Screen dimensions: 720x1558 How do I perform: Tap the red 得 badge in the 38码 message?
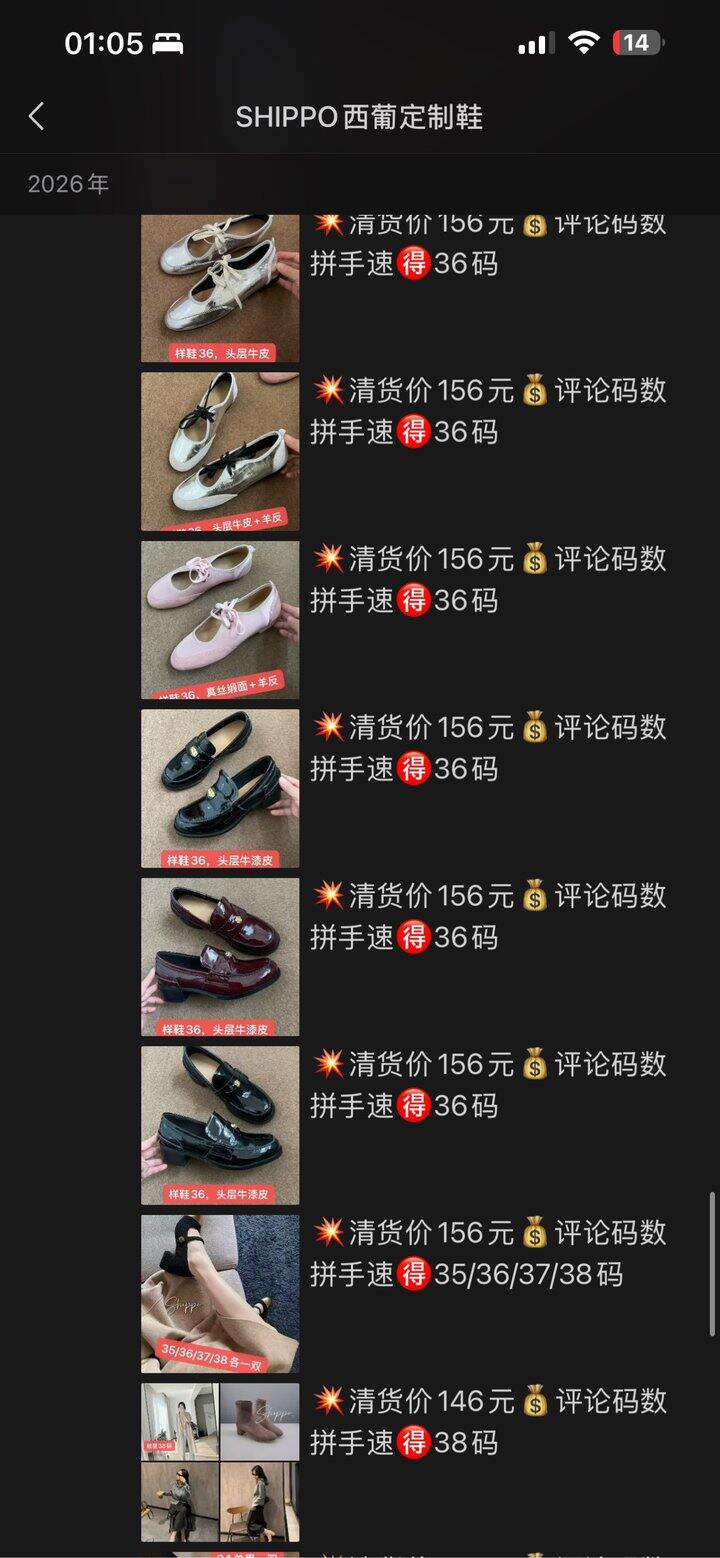(x=416, y=1441)
